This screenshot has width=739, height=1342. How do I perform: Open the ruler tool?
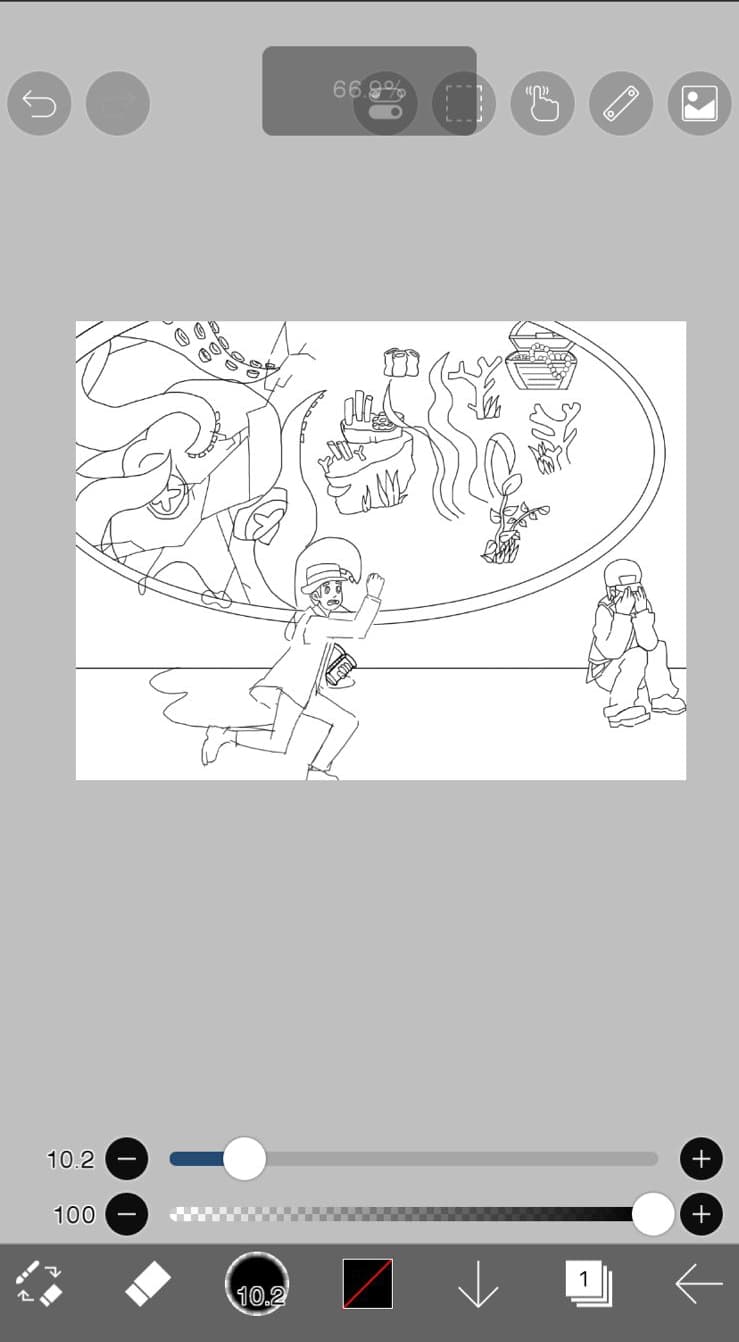tap(621, 103)
